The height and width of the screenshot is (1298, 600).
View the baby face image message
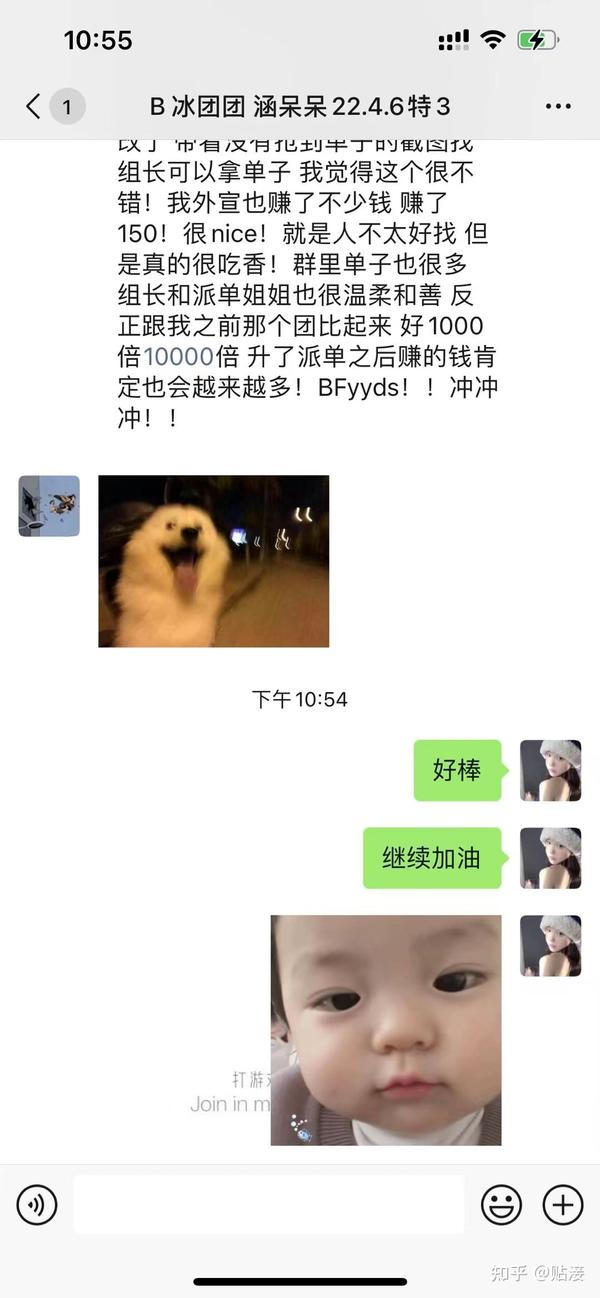(x=386, y=1030)
